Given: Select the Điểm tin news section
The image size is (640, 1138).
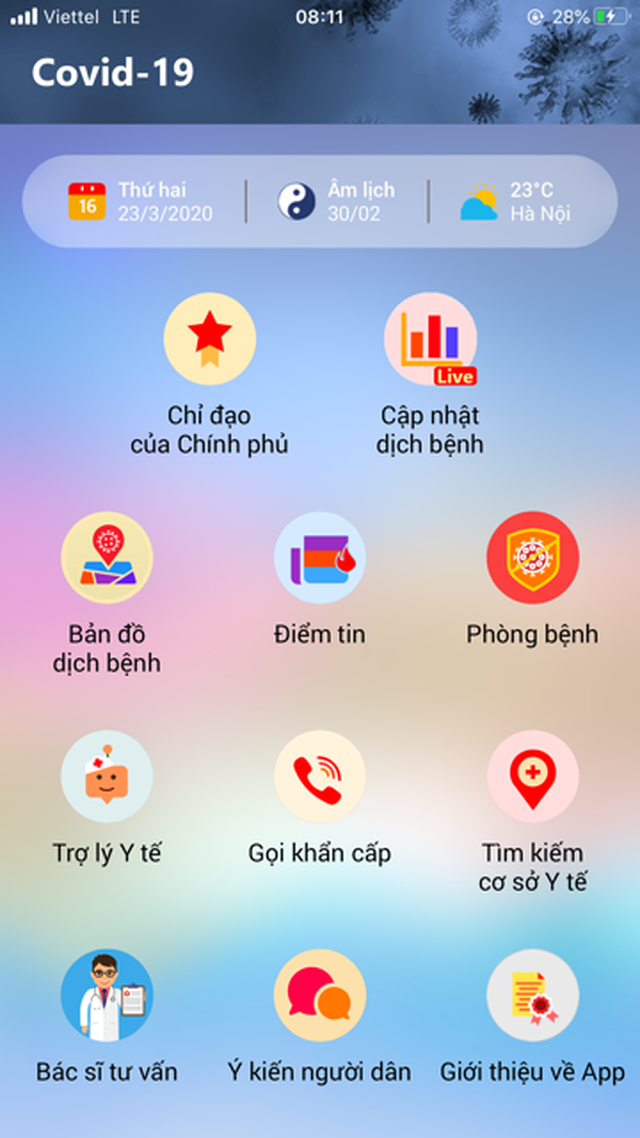Looking at the screenshot, I should coord(320,558).
